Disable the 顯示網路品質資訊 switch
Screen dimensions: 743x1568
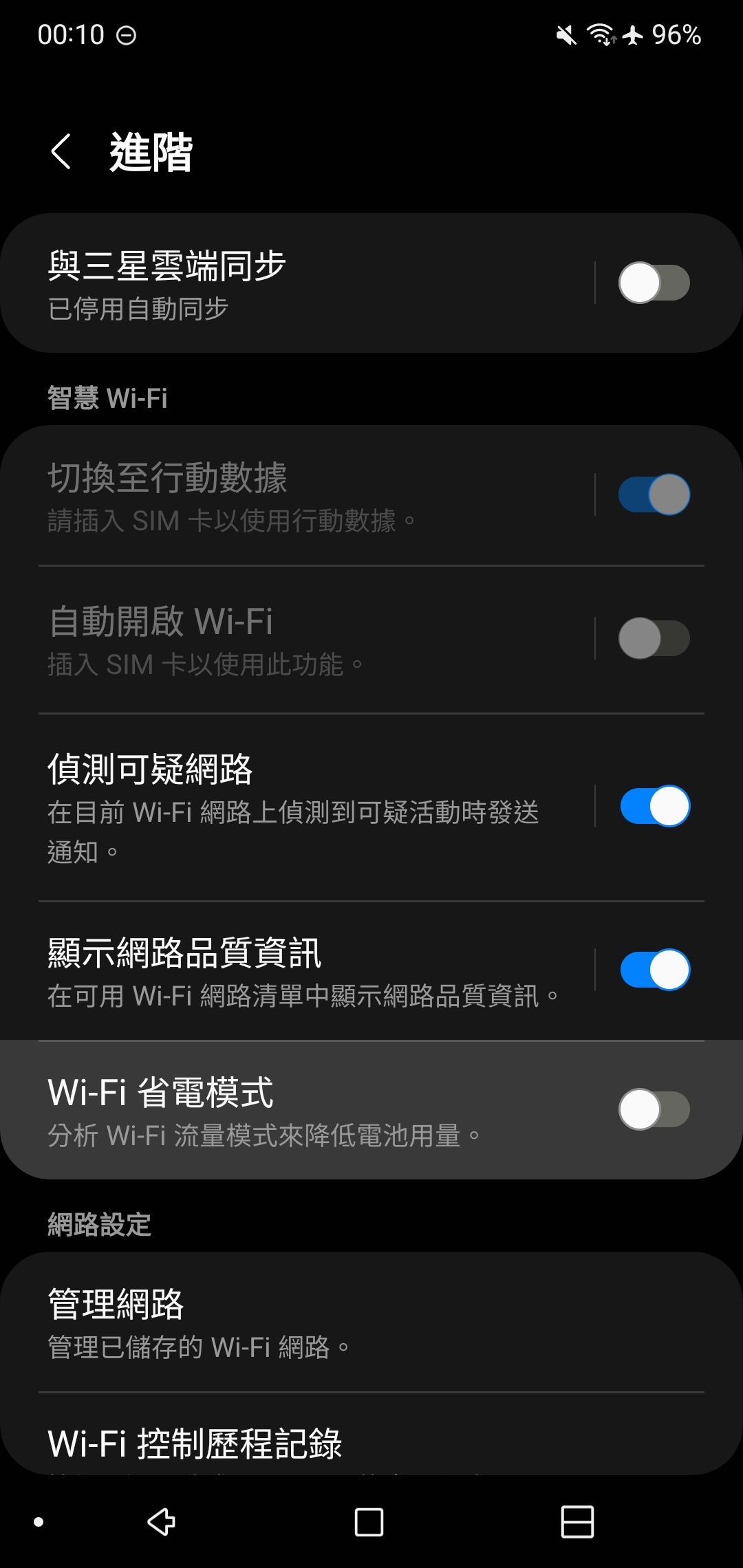tap(654, 970)
